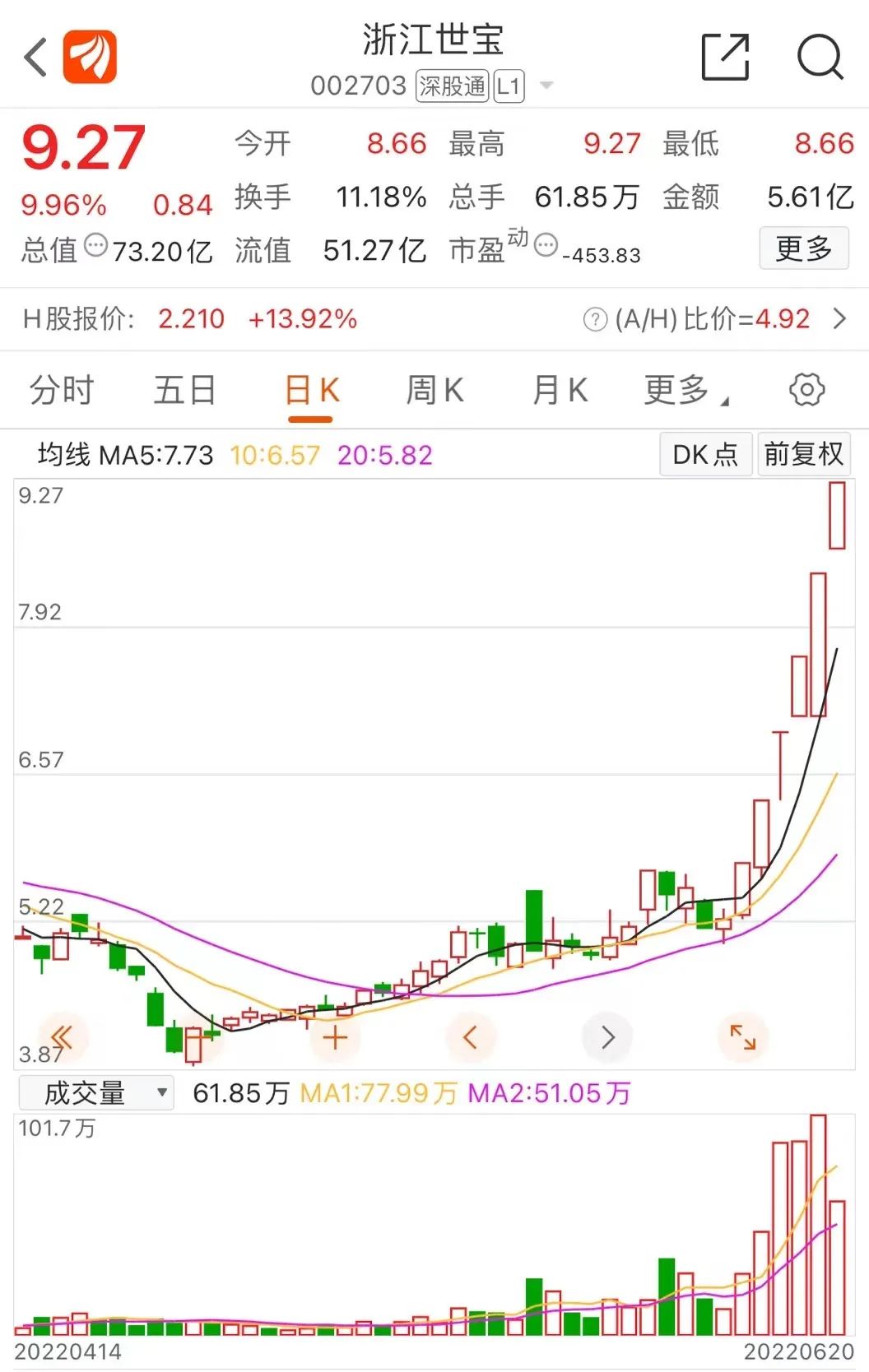Switch to the 五日 tab
Image resolution: width=869 pixels, height=1372 pixels.
coord(184,390)
